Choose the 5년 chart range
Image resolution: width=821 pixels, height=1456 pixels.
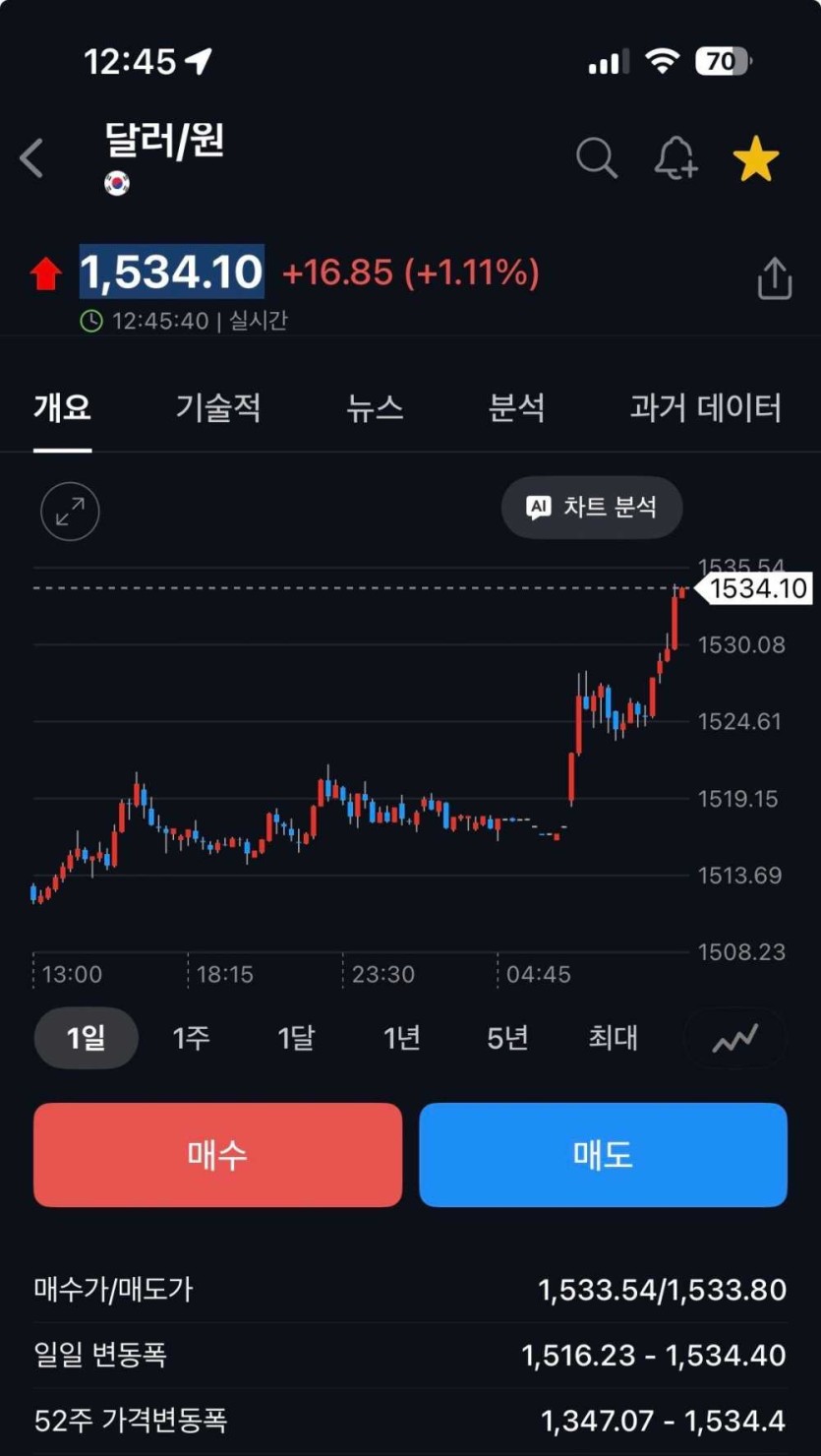click(507, 1037)
